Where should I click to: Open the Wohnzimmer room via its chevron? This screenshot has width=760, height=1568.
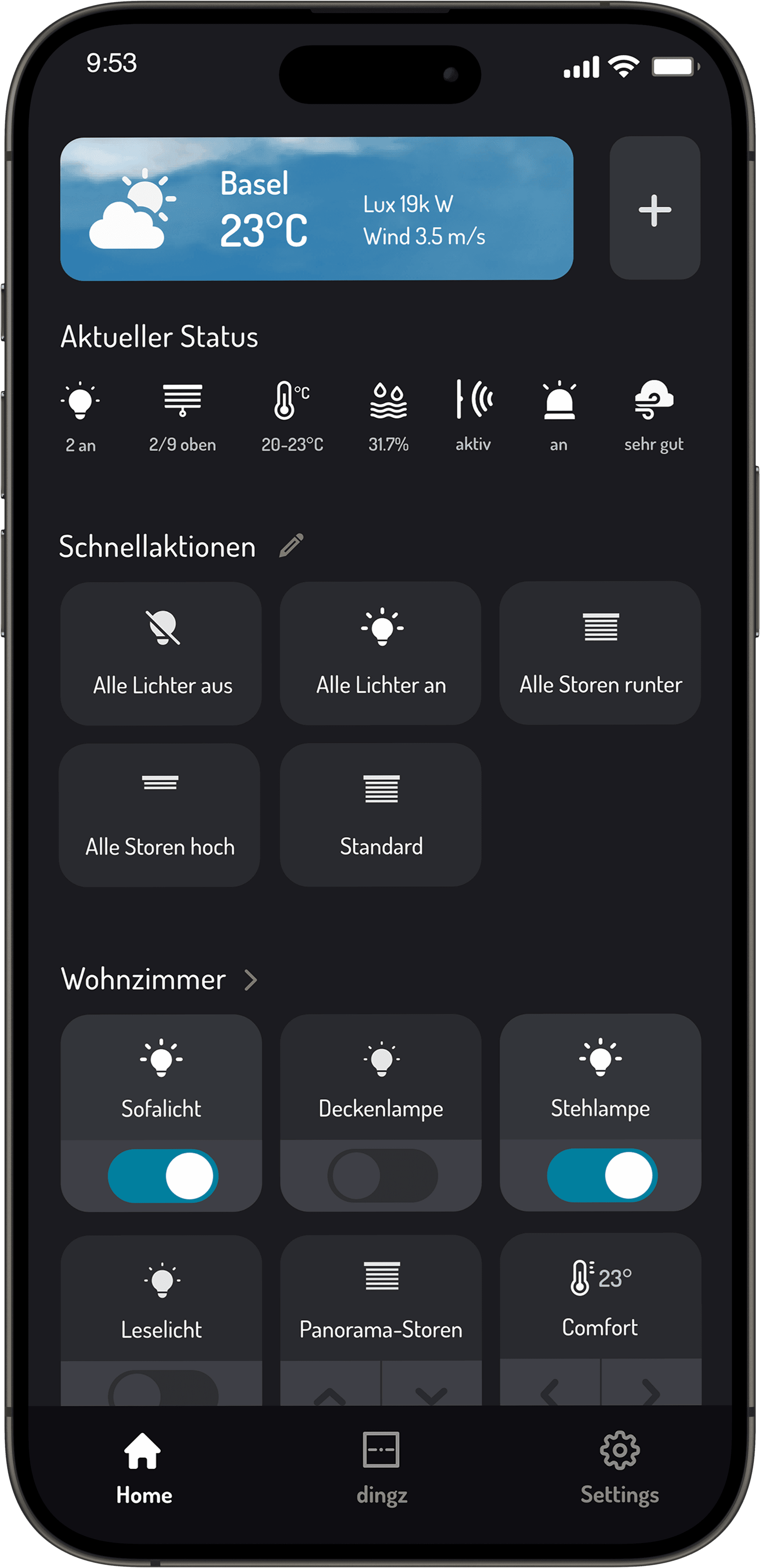[x=250, y=980]
